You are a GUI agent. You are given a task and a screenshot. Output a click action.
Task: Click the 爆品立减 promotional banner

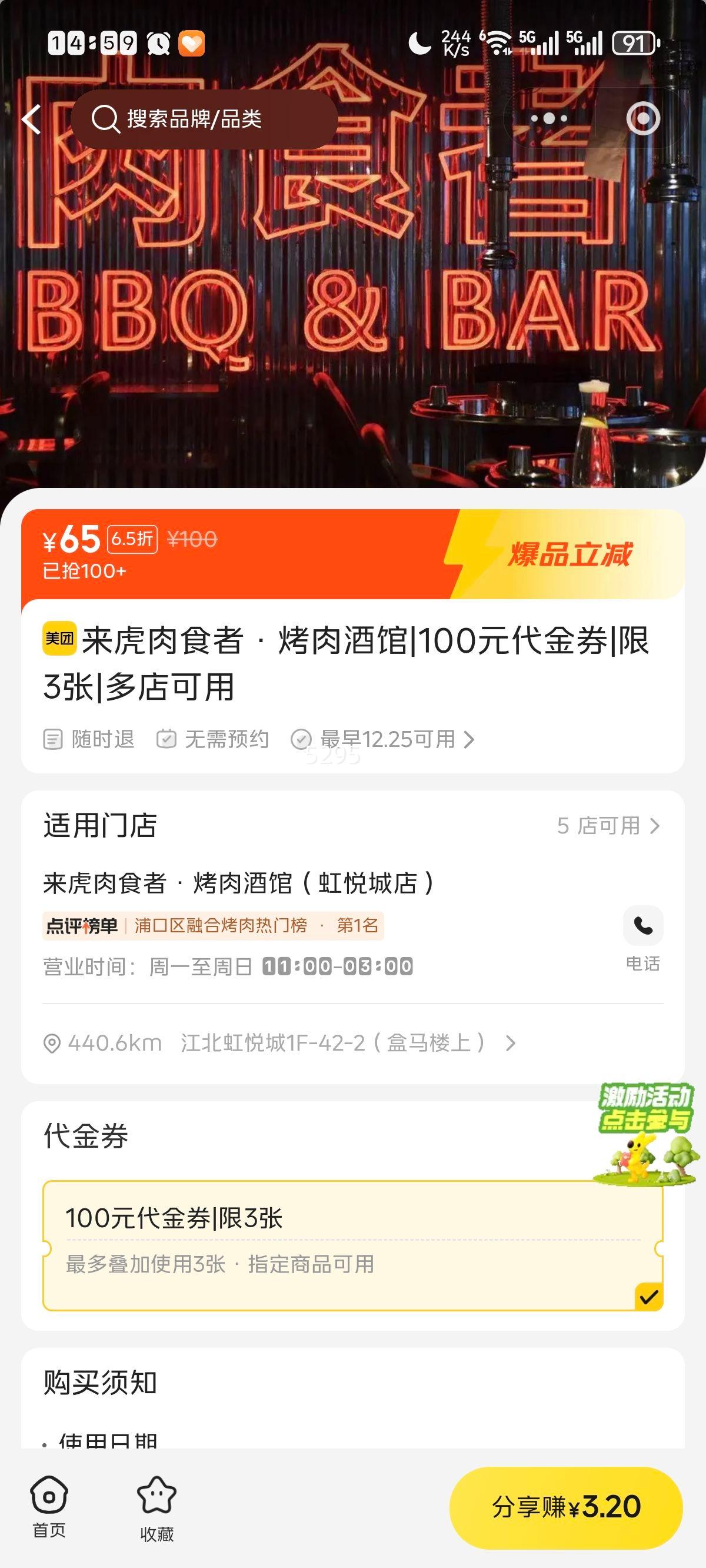point(570,554)
